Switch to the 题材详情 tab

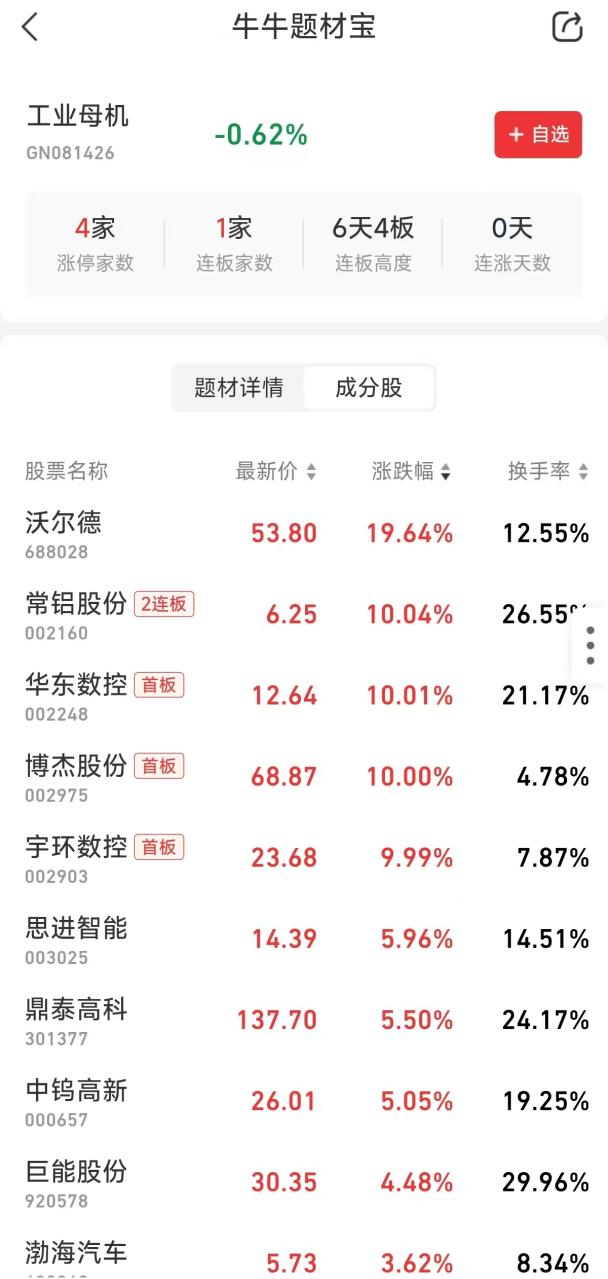(x=238, y=388)
